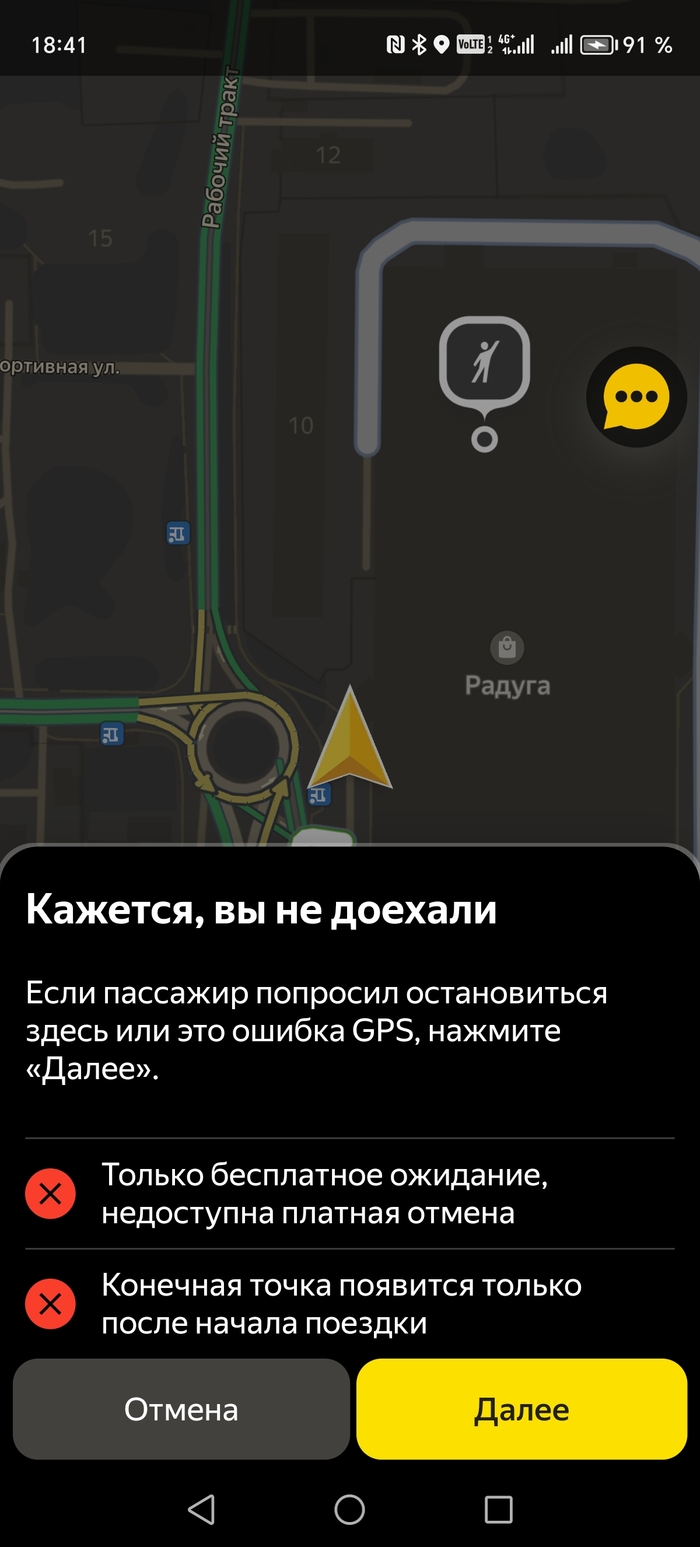Cancel with the Отмена button
Image resolution: width=700 pixels, height=1547 pixels.
click(x=181, y=1408)
